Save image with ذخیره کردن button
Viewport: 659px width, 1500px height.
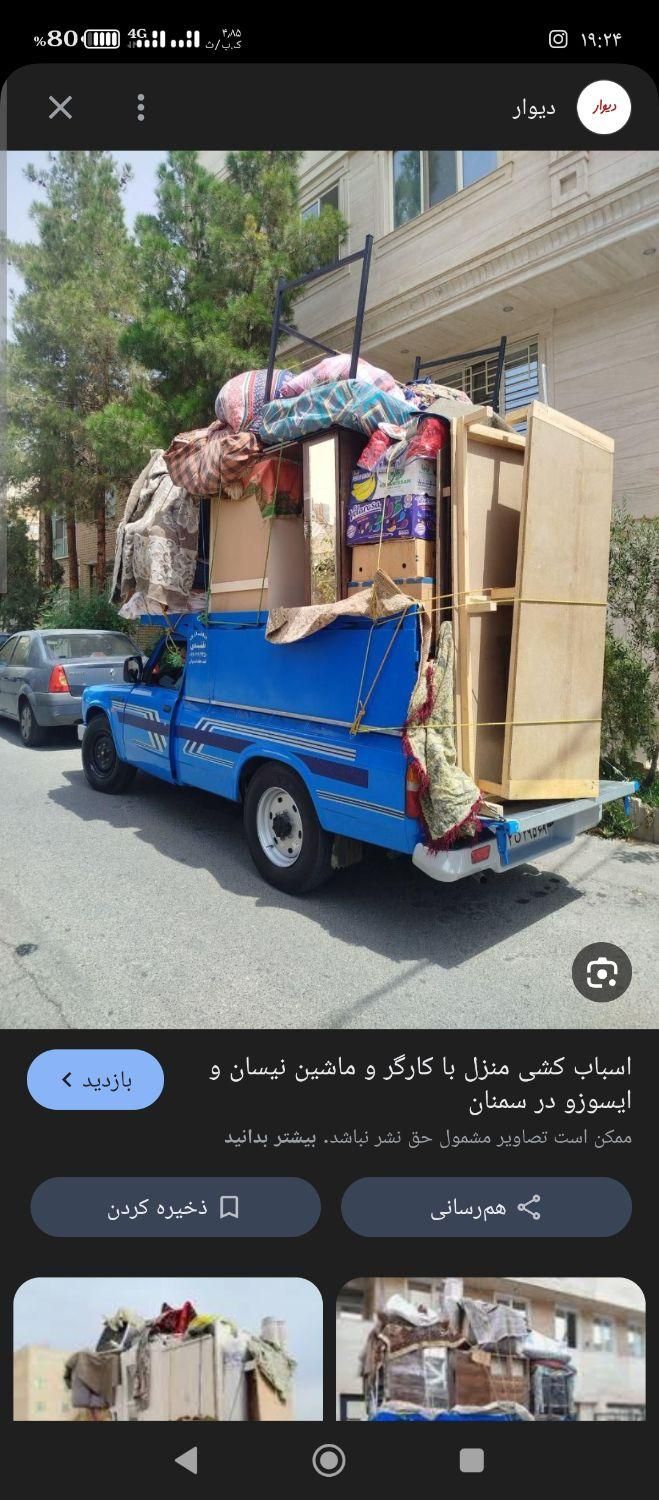(x=175, y=1207)
